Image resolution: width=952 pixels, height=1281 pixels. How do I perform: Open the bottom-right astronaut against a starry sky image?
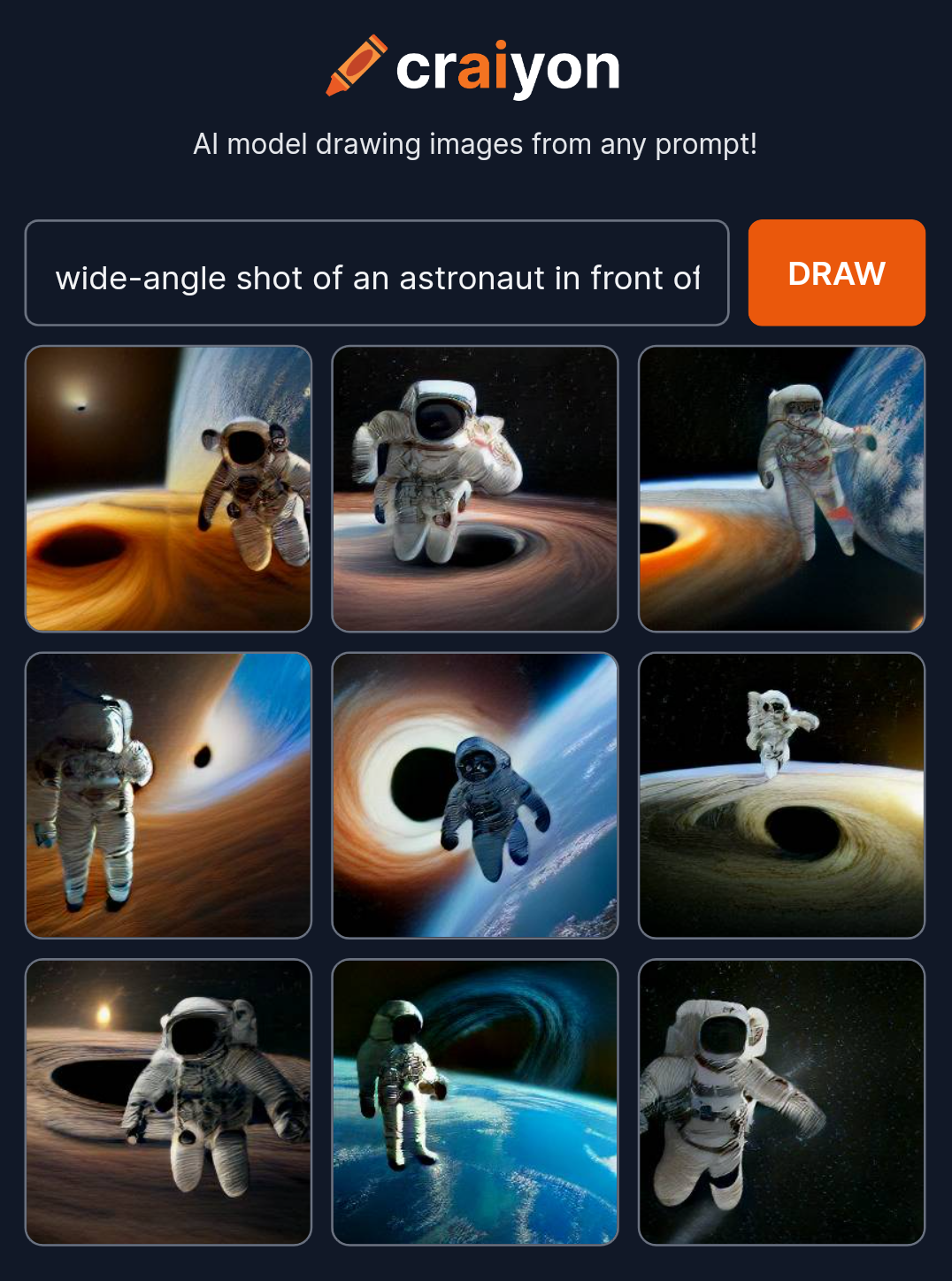[x=781, y=1102]
